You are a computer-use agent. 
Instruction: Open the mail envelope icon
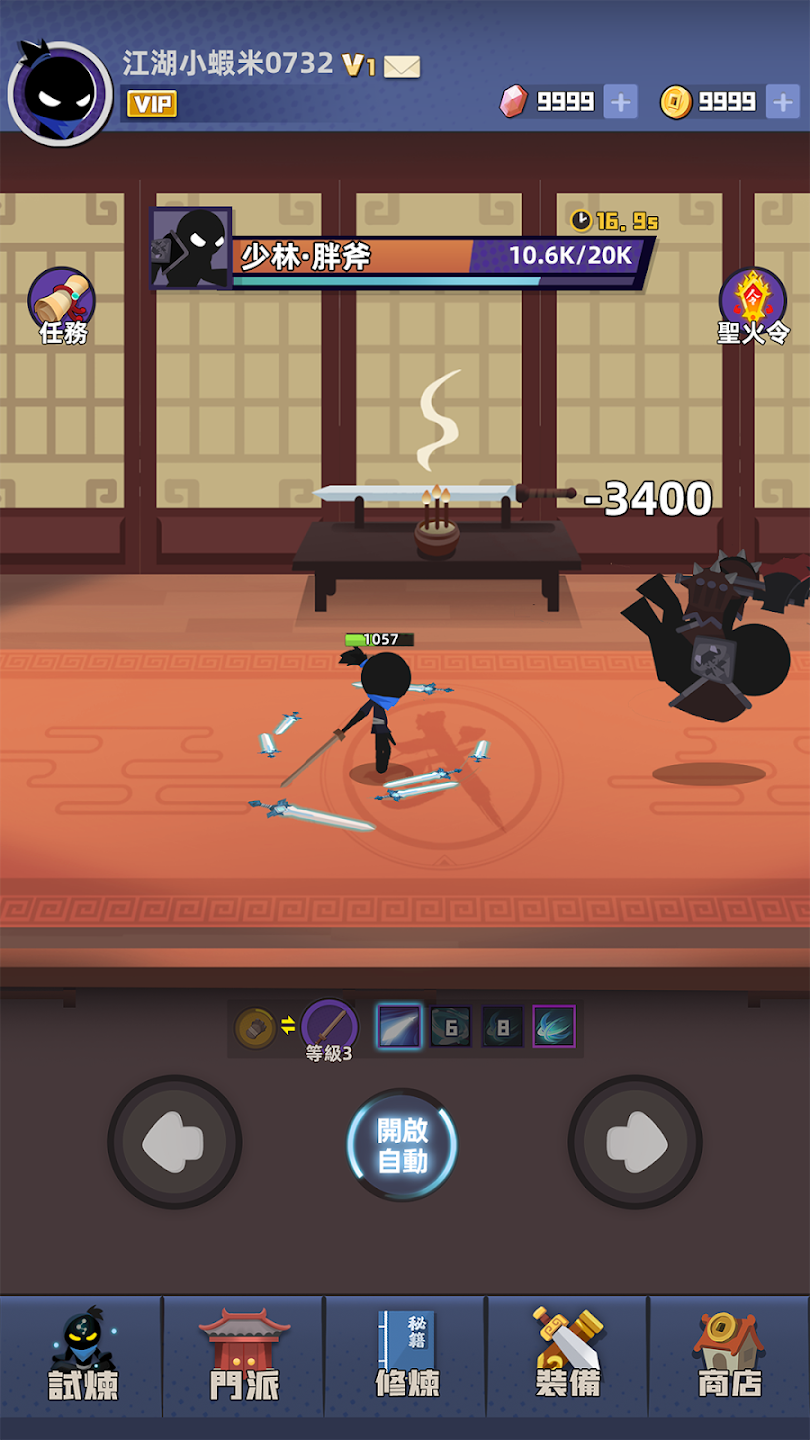tap(402, 66)
